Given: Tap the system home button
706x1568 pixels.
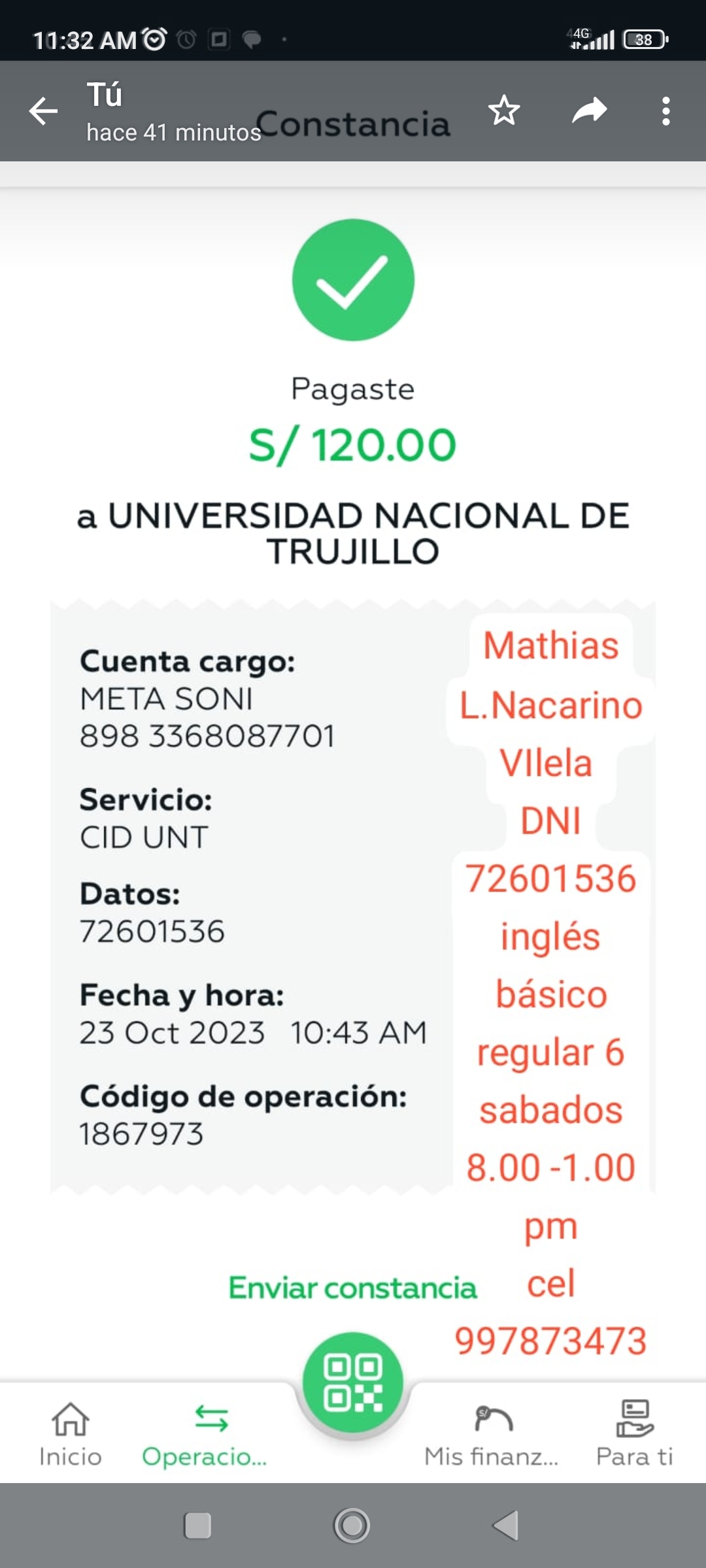Looking at the screenshot, I should (x=352, y=1526).
